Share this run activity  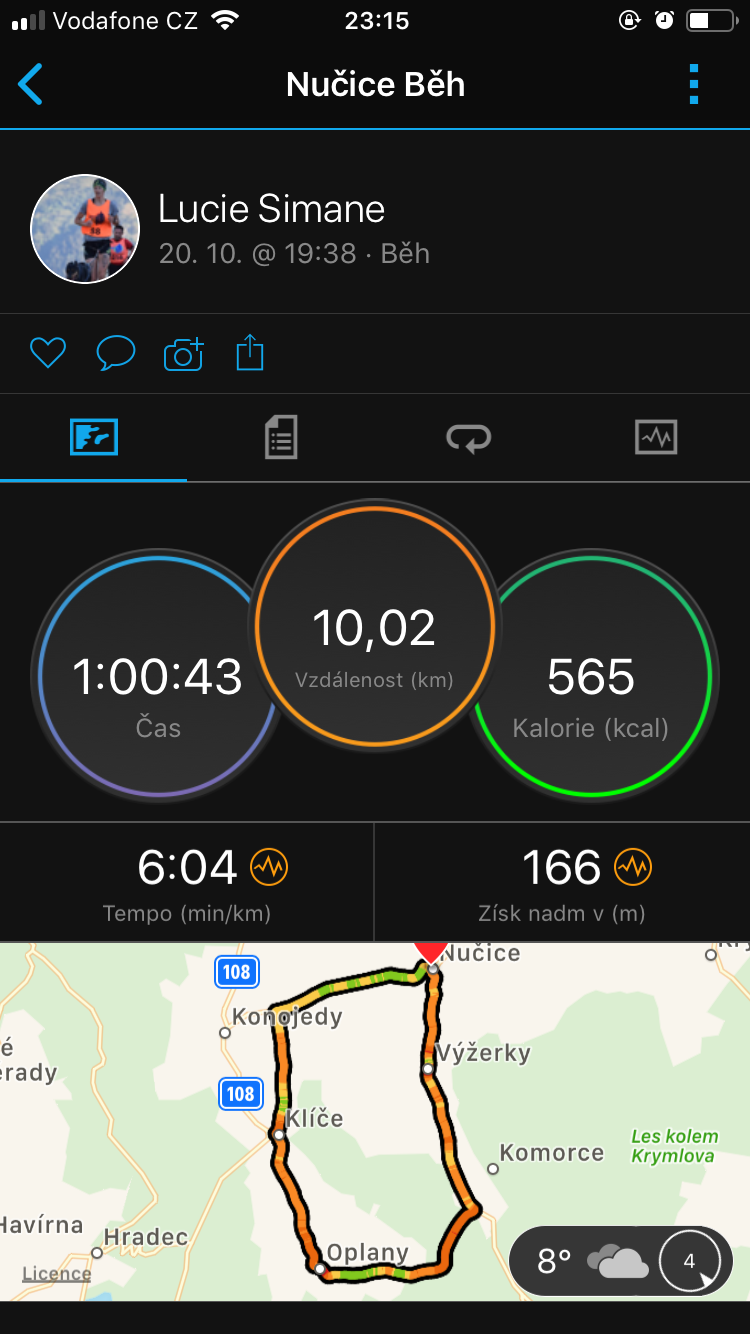click(250, 353)
